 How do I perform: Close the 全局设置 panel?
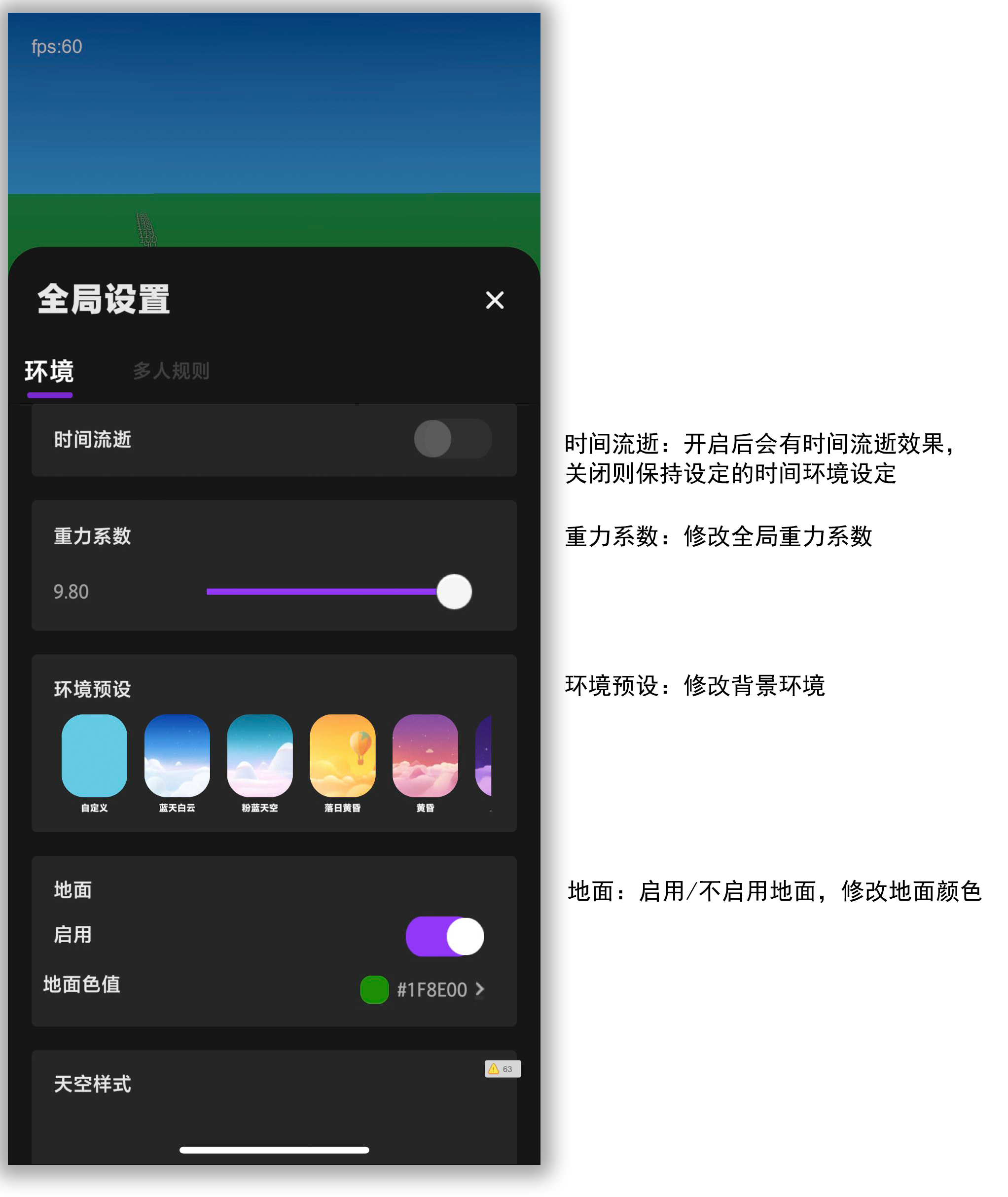click(x=494, y=300)
